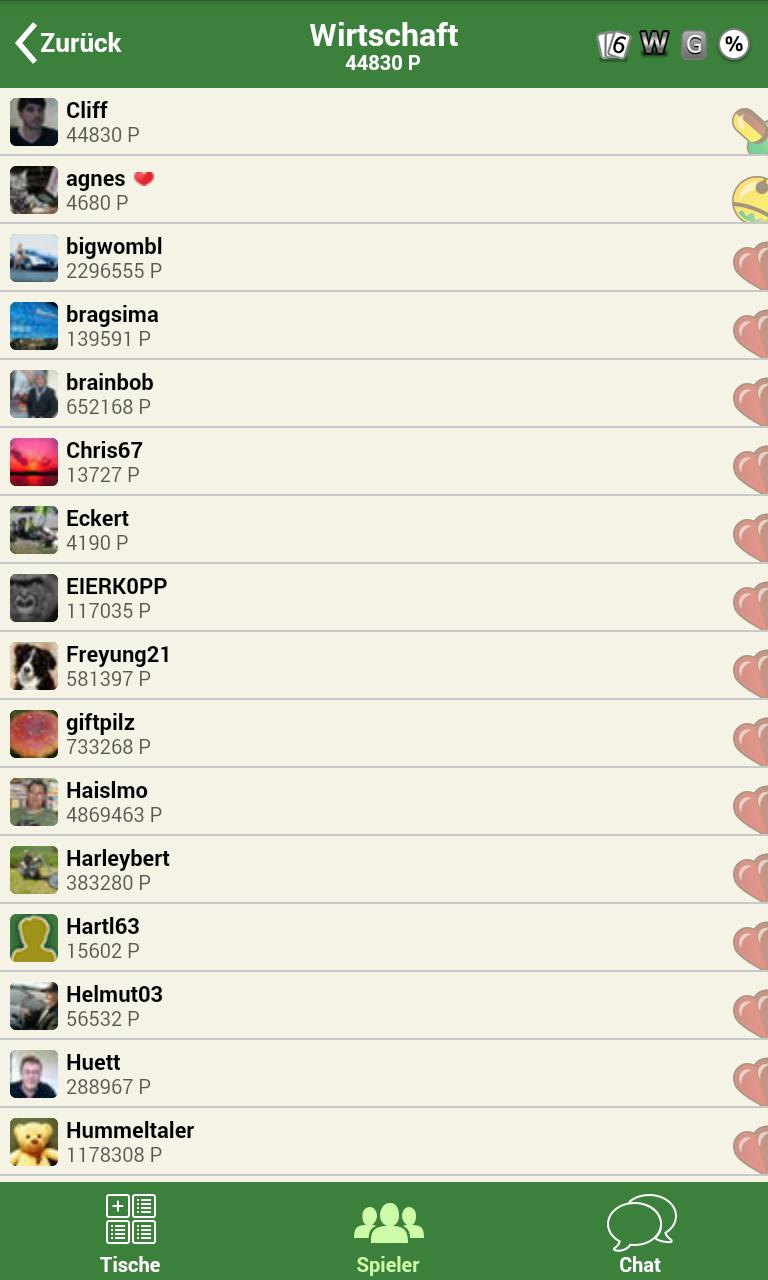This screenshot has height=1280, width=768.
Task: Tap the heart icon next to Eckert
Action: 750,538
